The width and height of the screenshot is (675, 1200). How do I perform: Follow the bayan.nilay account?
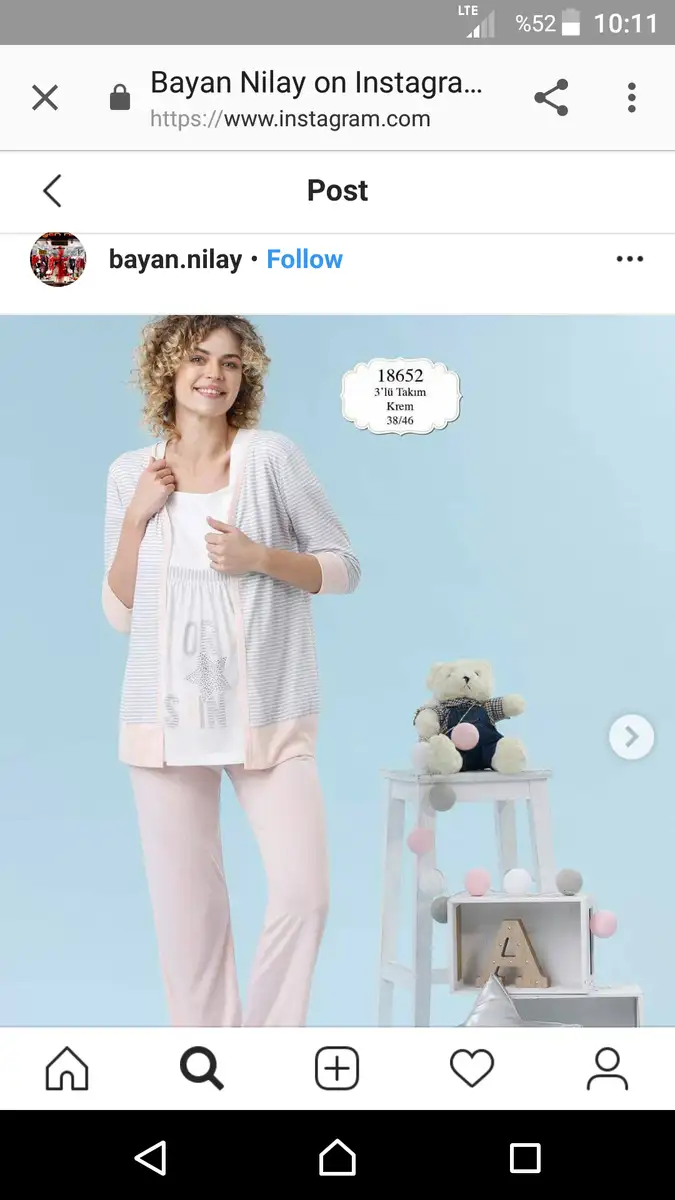pos(304,260)
